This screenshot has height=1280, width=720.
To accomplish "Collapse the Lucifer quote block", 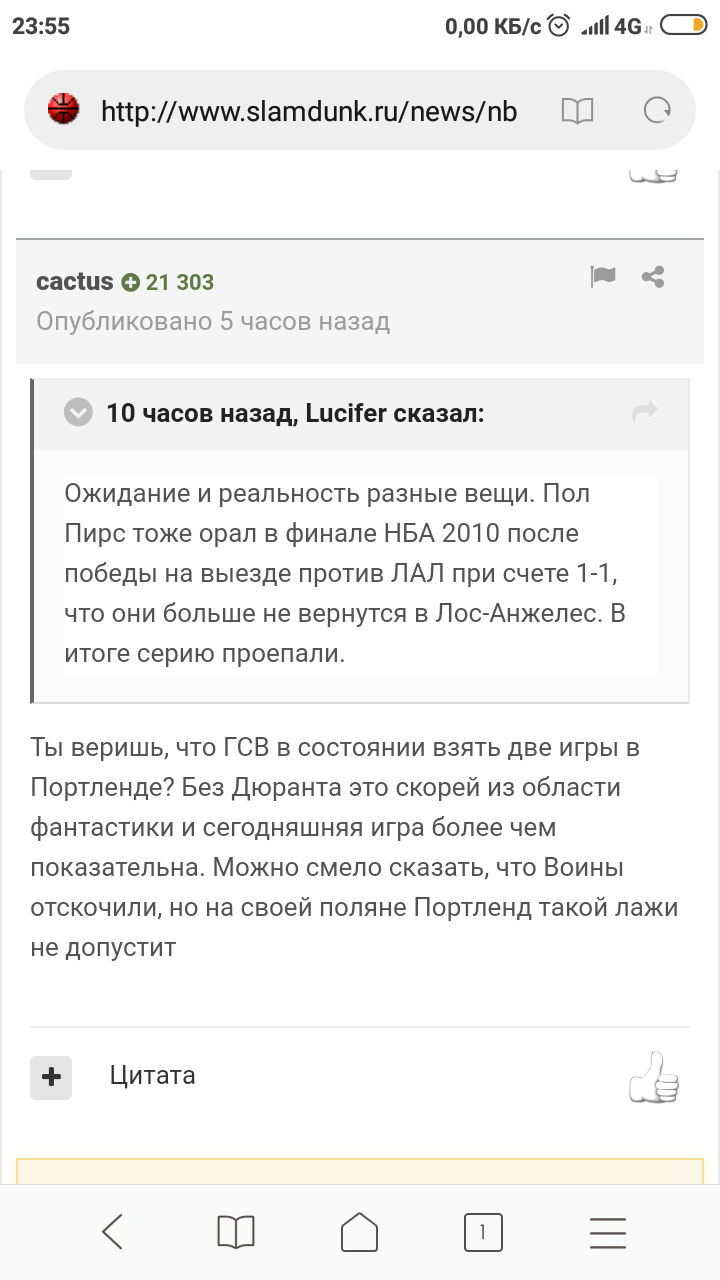I will click(78, 412).
